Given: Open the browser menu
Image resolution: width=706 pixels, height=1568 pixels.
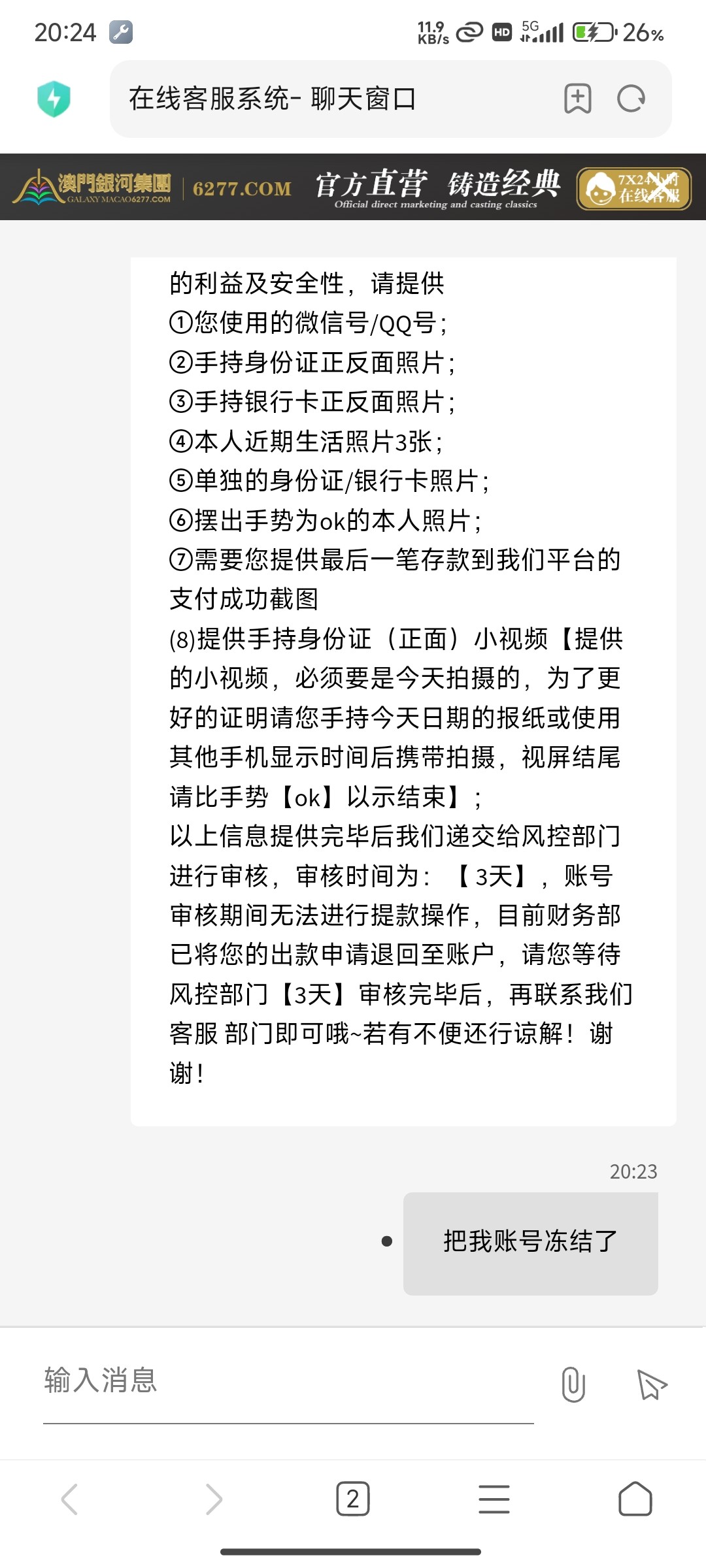Looking at the screenshot, I should point(494,1499).
